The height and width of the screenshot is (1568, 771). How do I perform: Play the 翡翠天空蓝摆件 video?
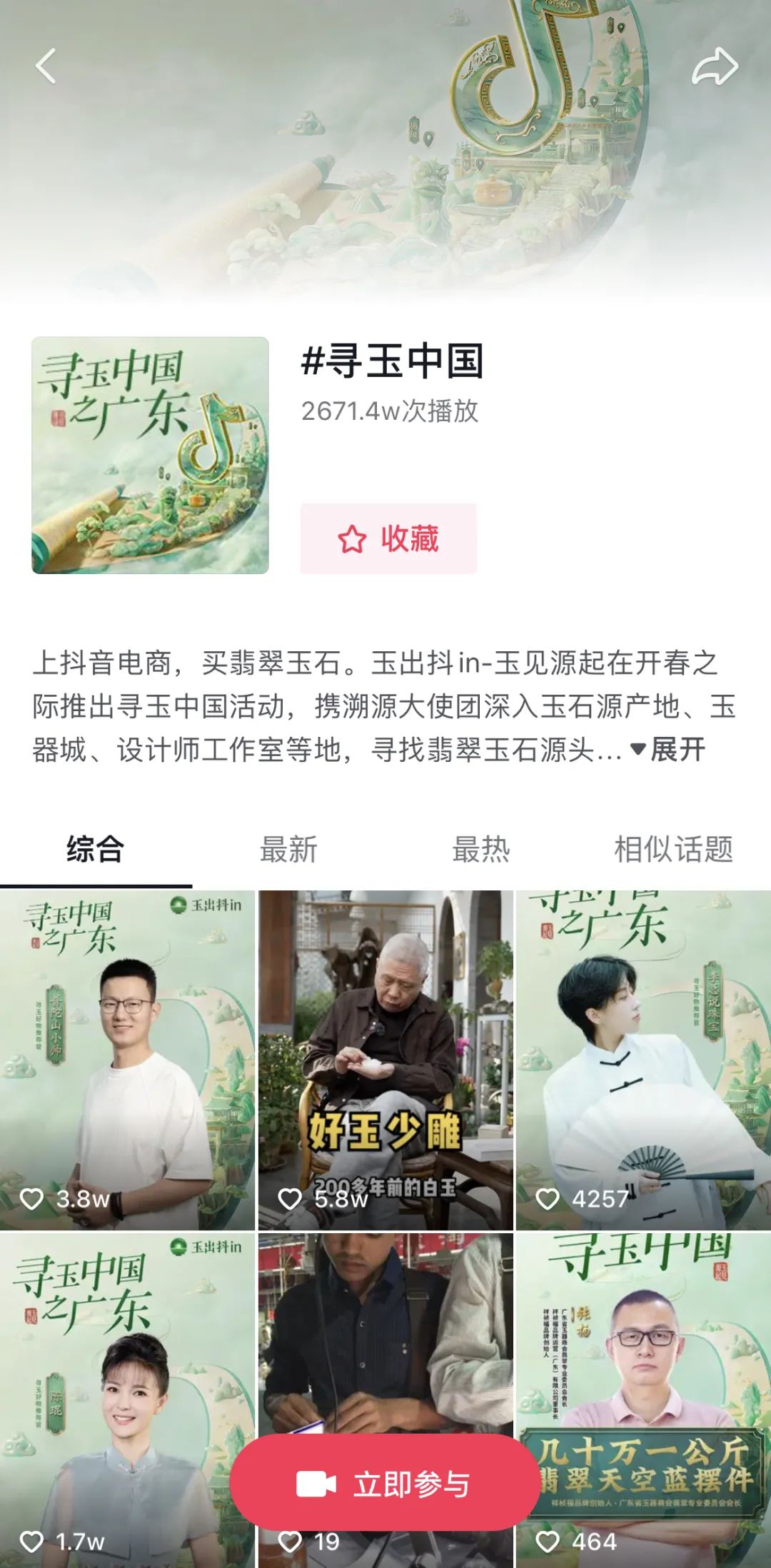(643, 1357)
